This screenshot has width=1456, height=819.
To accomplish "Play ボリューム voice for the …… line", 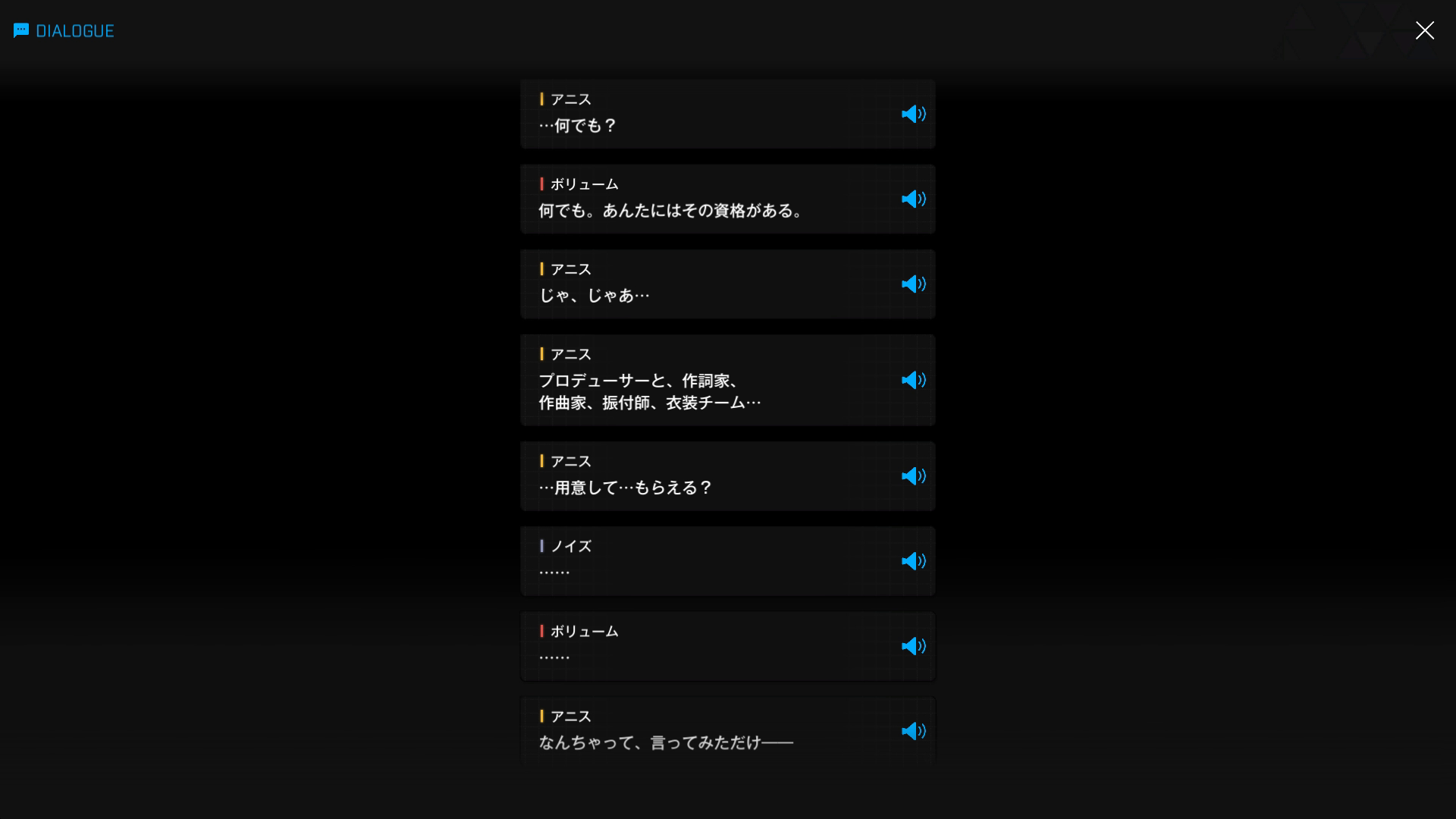I will point(913,646).
